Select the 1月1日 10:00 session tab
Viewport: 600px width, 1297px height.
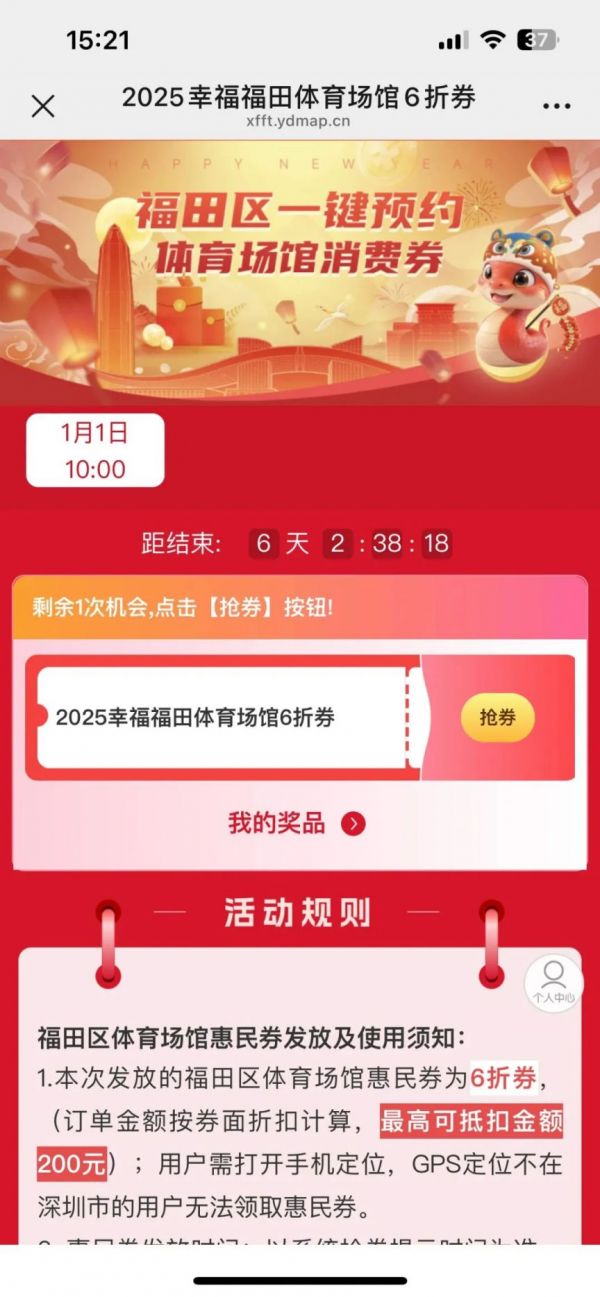[95, 451]
